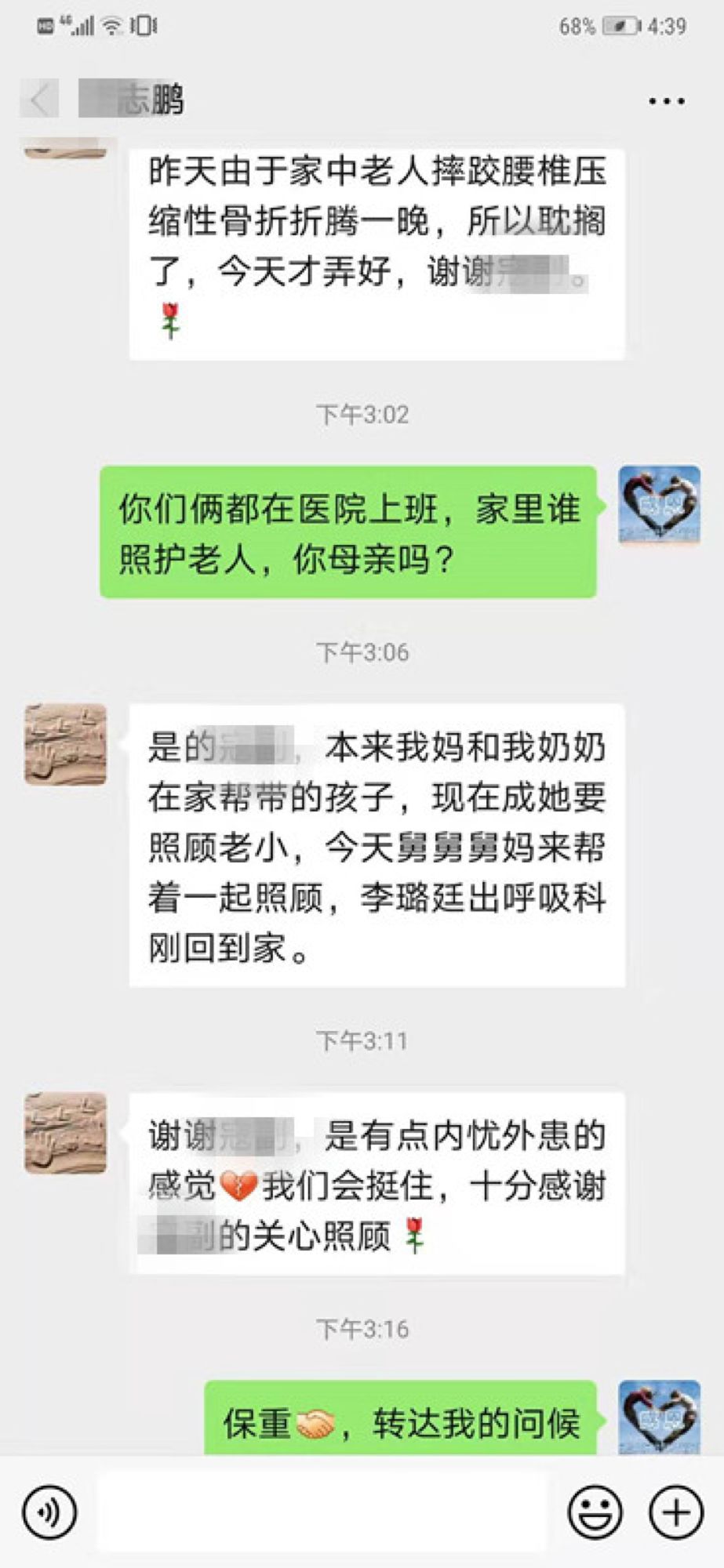The width and height of the screenshot is (724, 1568).
Task: Open my avatar beside 保重 message
Action: click(x=659, y=1417)
